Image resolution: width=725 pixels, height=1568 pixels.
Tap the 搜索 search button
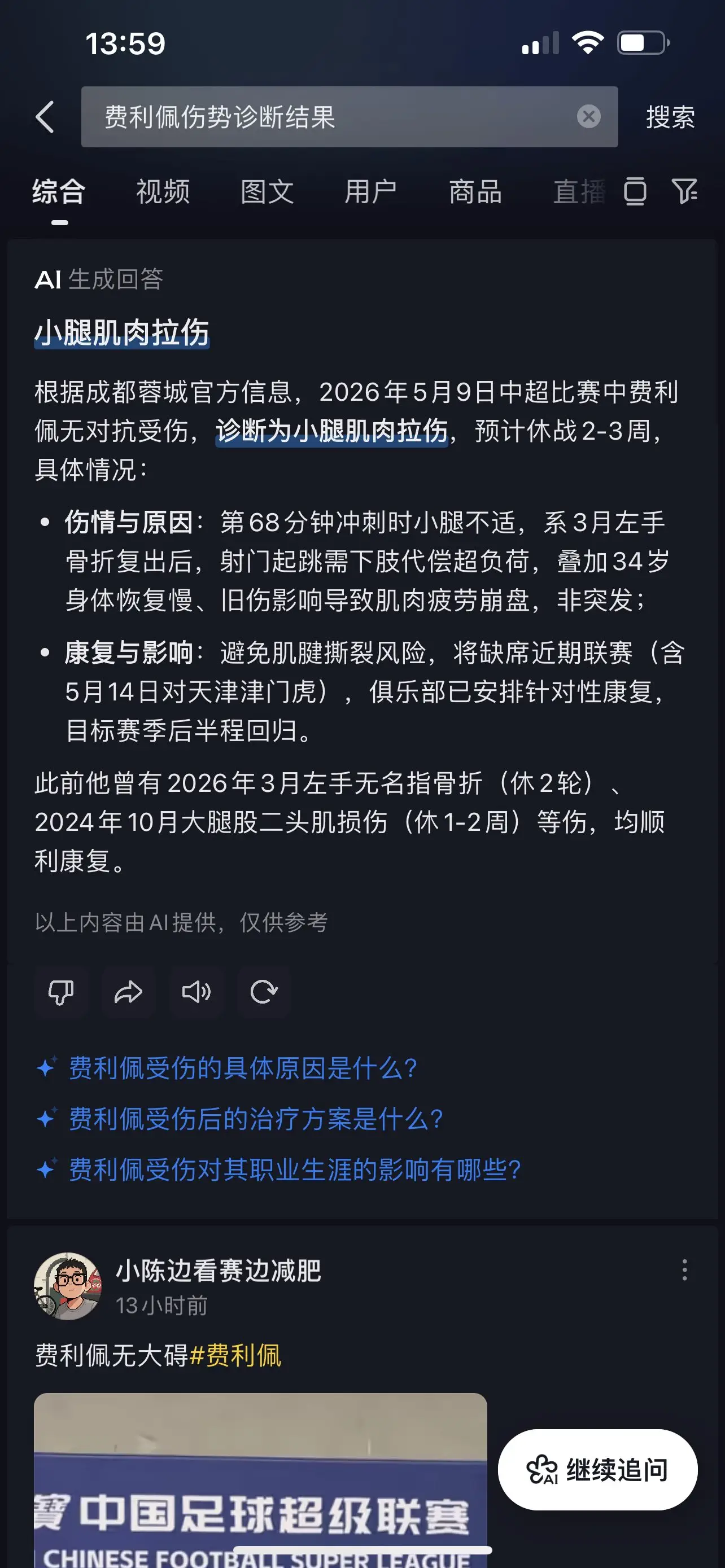pos(670,117)
